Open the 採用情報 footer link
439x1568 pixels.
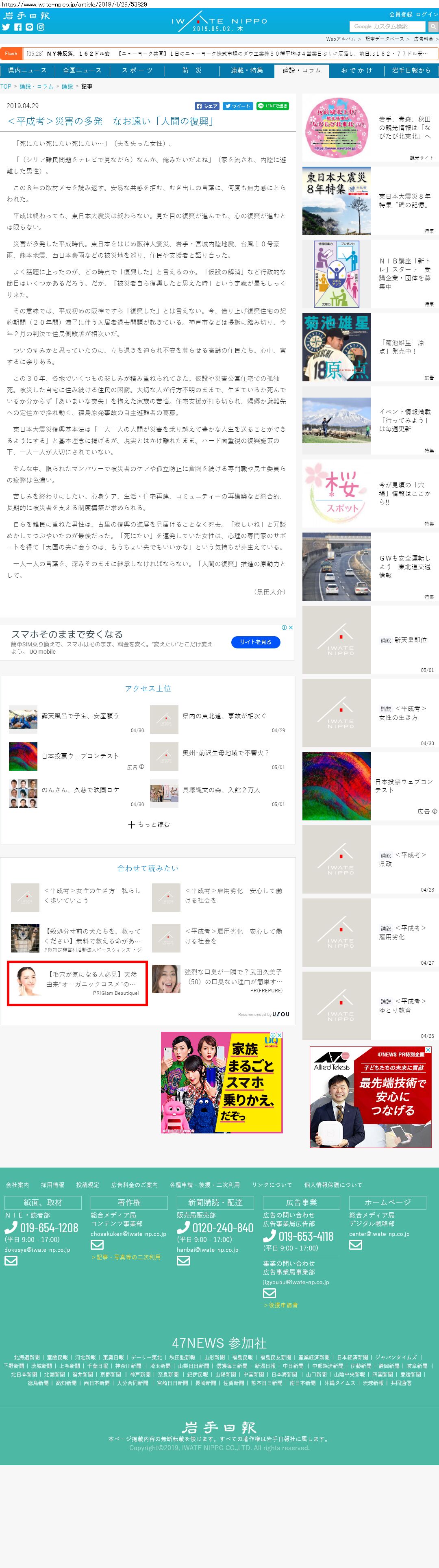[x=52, y=1185]
